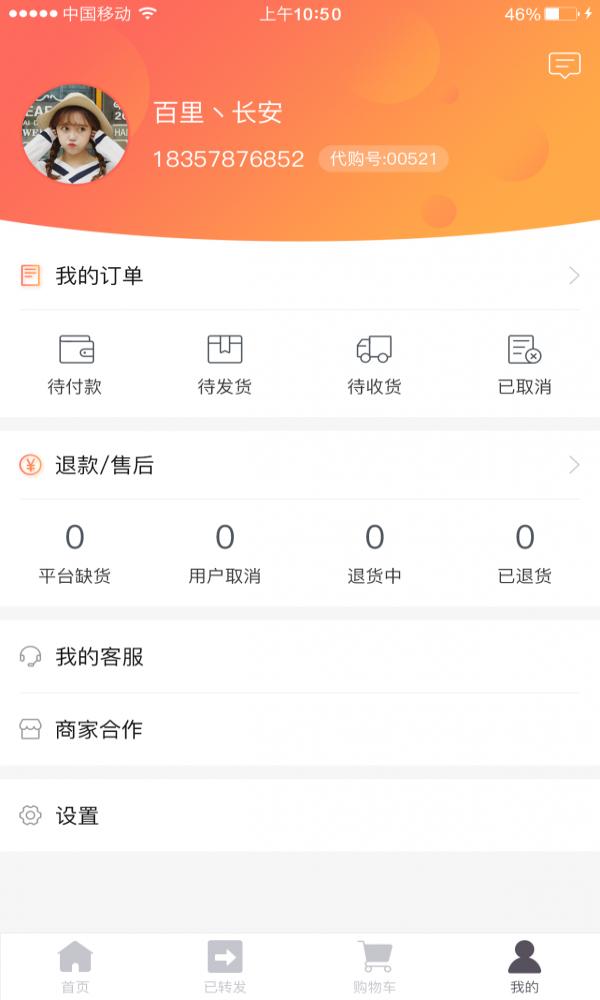The width and height of the screenshot is (600, 1000).
Task: Check 退货中 items
Action: (374, 553)
